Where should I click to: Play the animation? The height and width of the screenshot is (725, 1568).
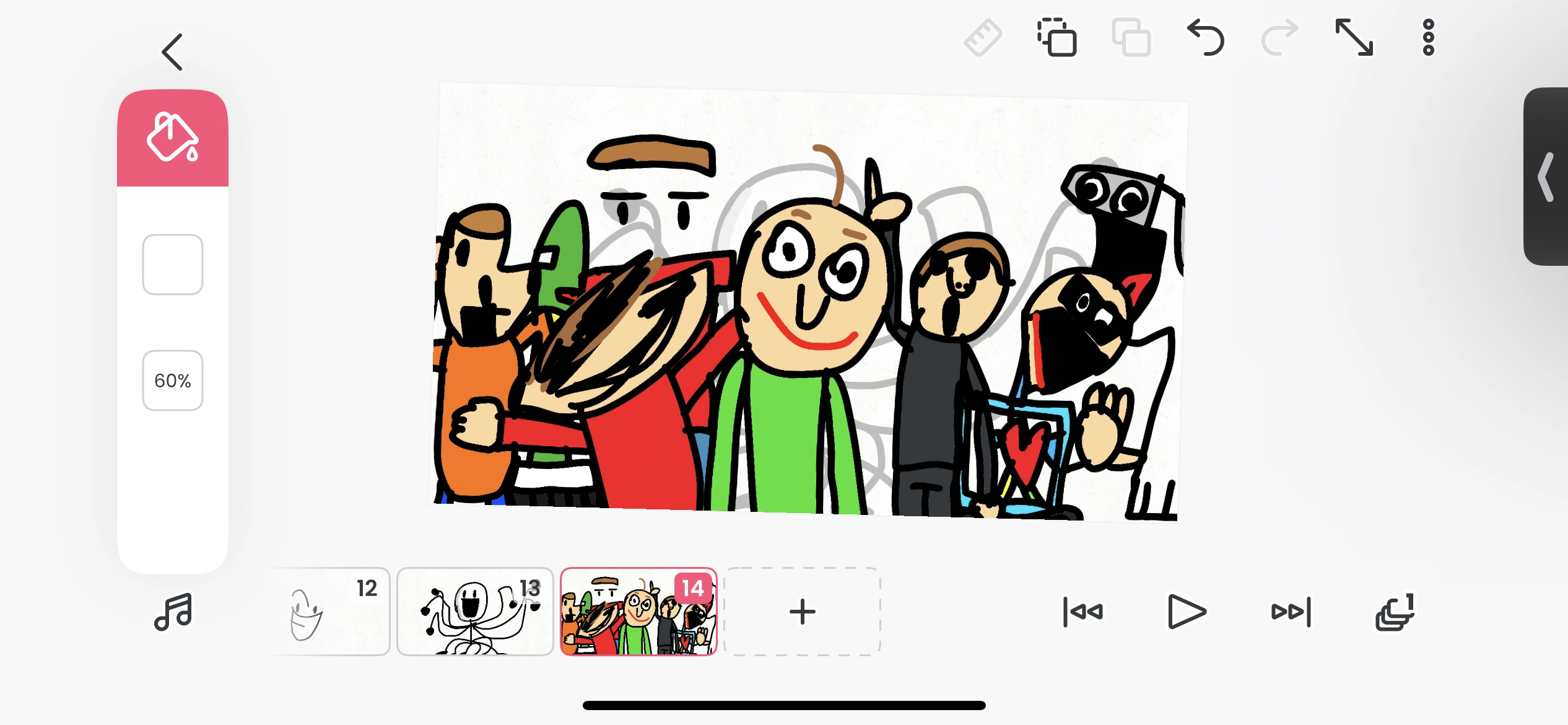tap(1186, 612)
